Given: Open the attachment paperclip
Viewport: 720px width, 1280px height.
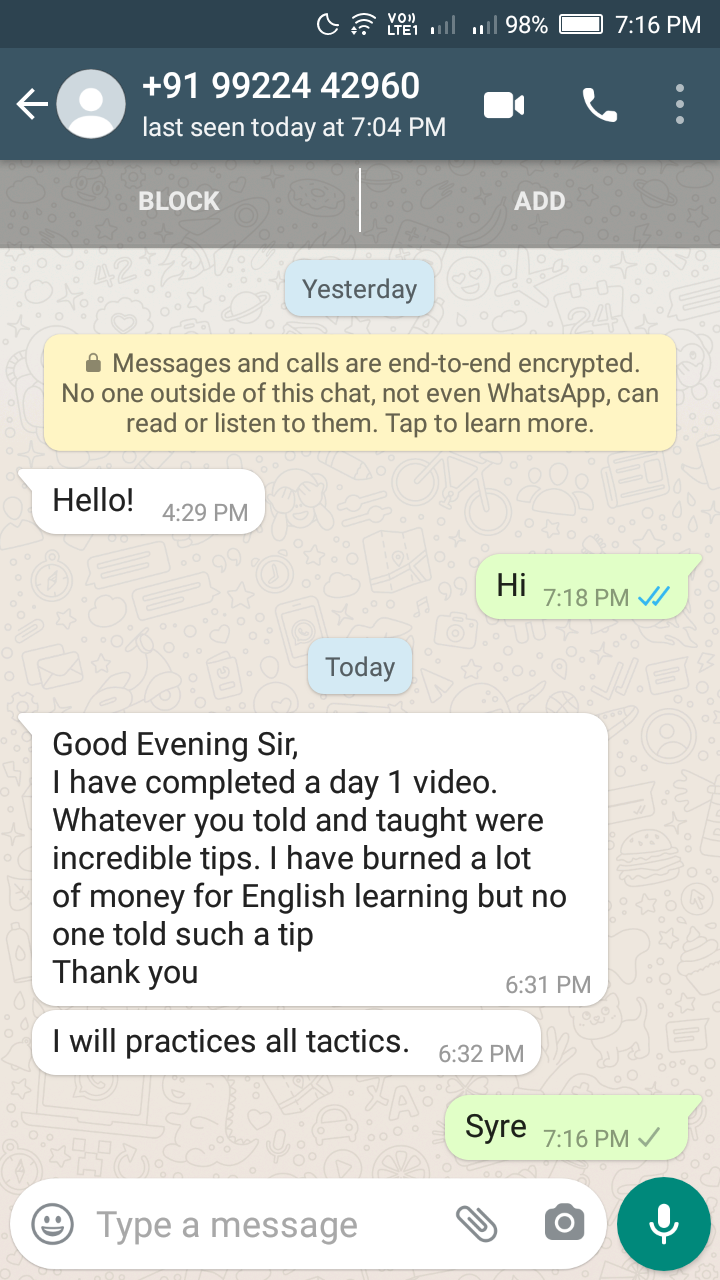Looking at the screenshot, I should [477, 1222].
